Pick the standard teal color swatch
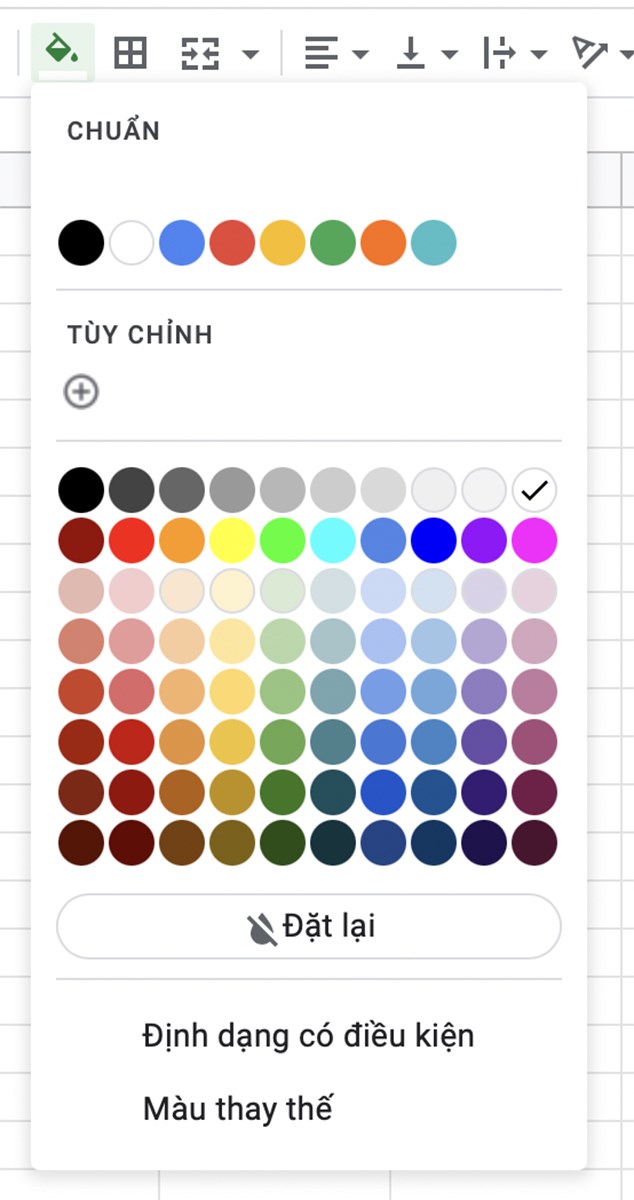This screenshot has width=634, height=1200. coord(433,243)
